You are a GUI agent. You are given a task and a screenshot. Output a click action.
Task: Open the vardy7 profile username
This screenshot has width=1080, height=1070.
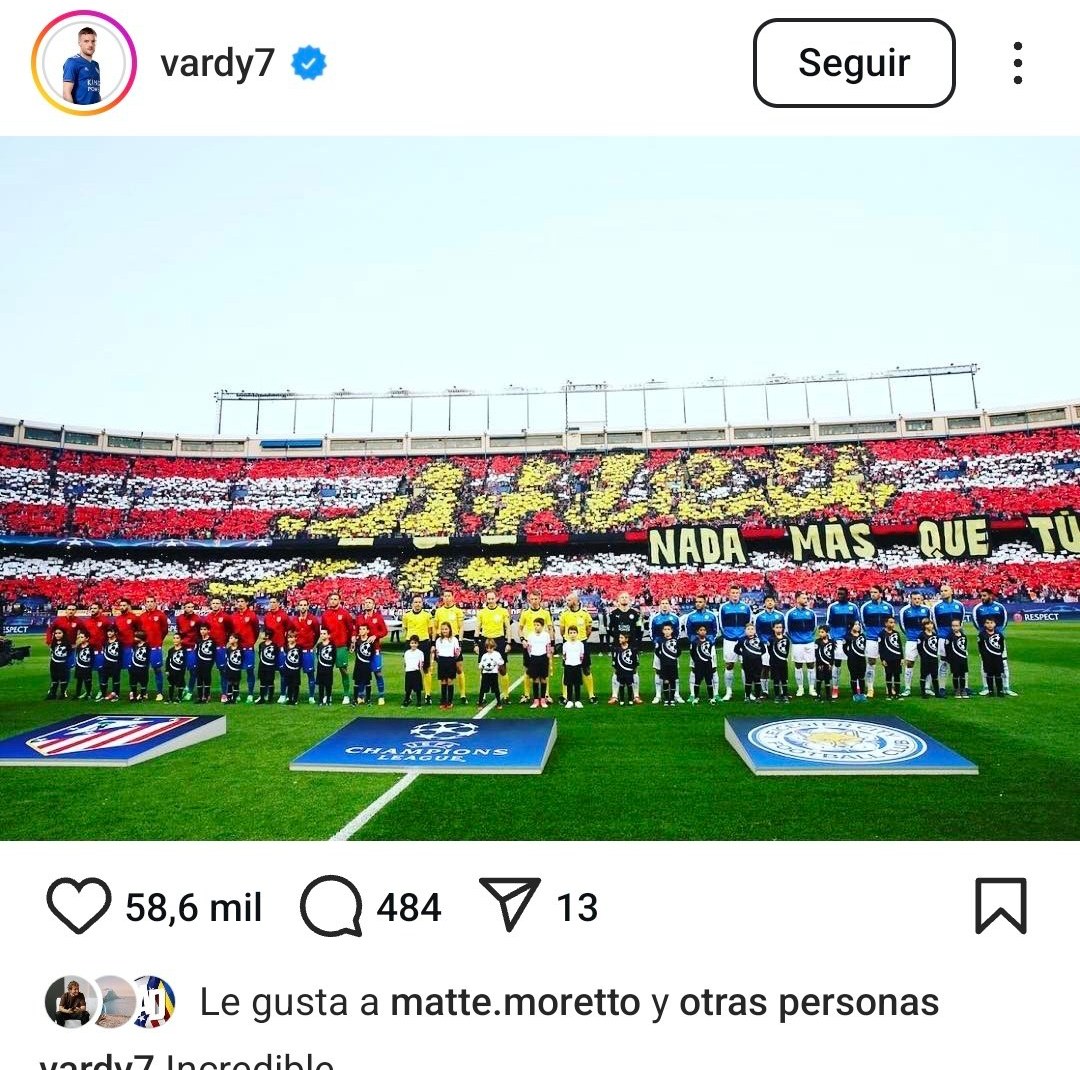pyautogui.click(x=217, y=64)
